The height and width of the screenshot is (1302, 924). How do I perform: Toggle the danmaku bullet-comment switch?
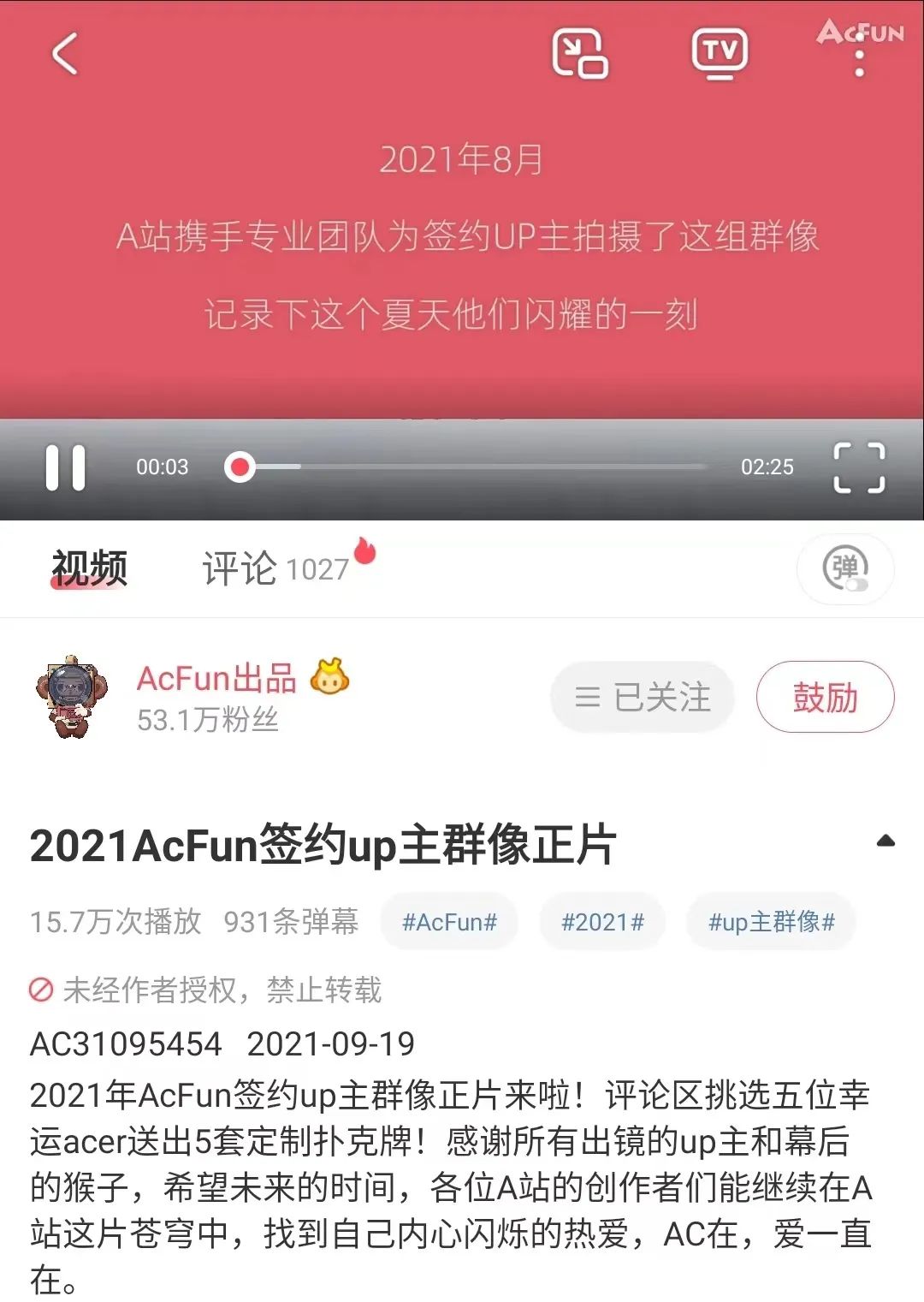pyautogui.click(x=845, y=569)
